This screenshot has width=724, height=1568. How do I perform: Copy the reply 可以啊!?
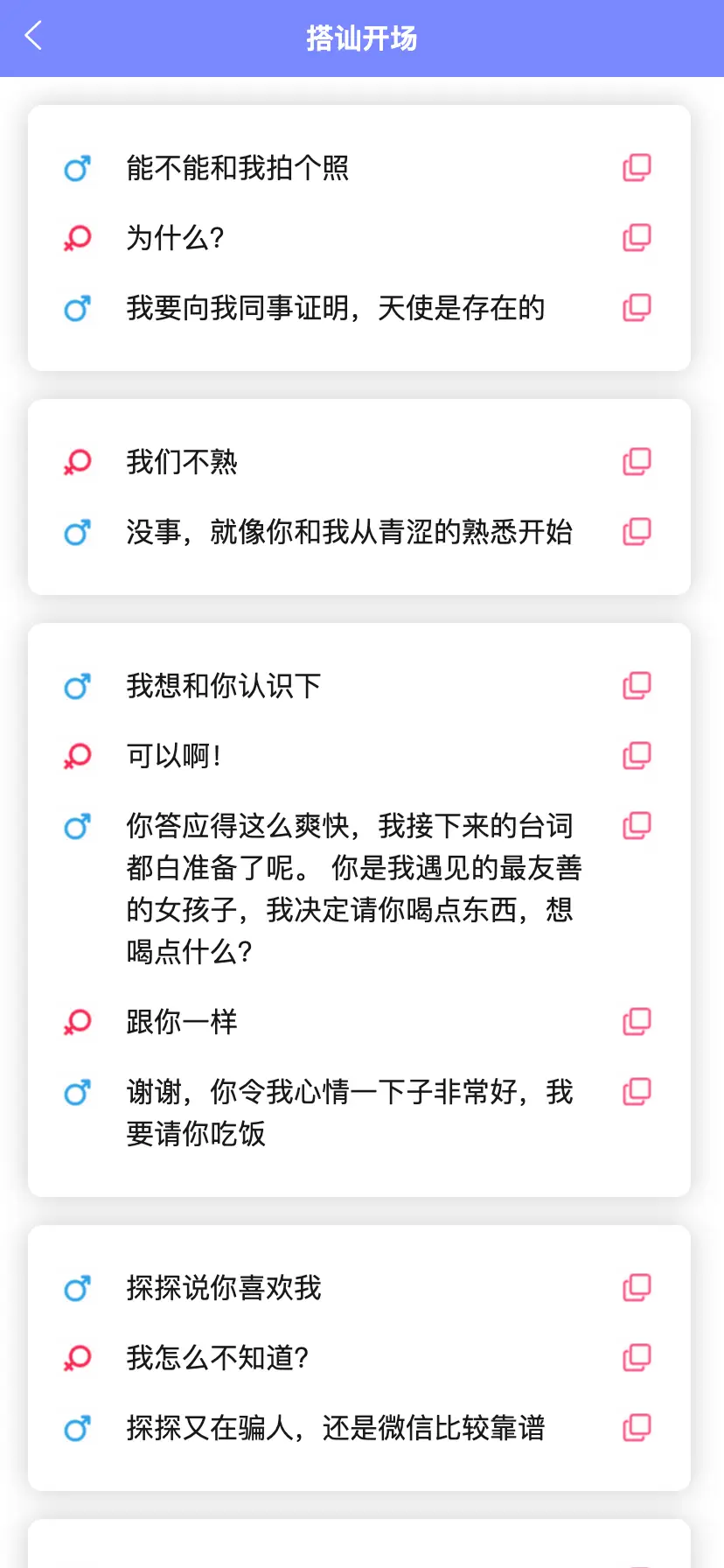pyautogui.click(x=637, y=755)
